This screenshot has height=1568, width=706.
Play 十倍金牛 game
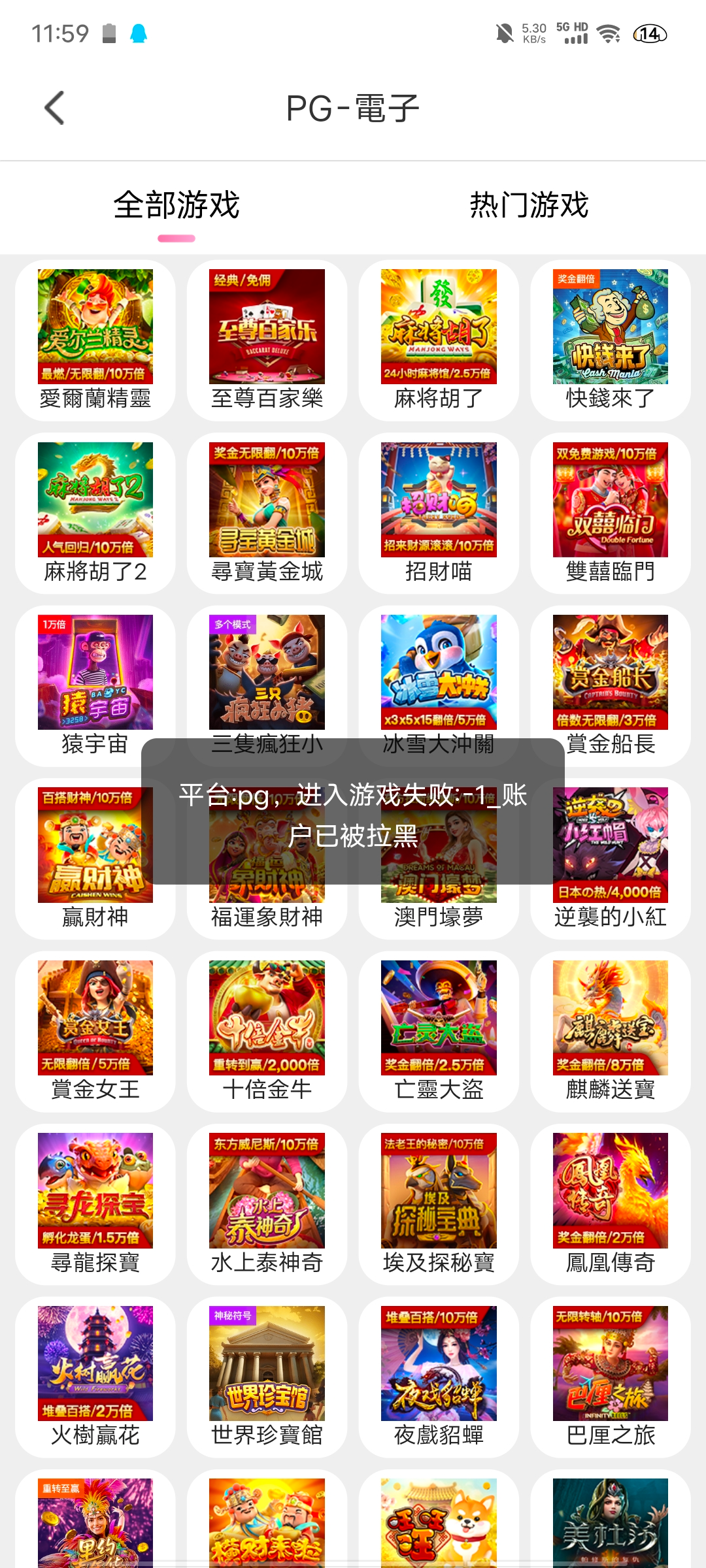[267, 1018]
